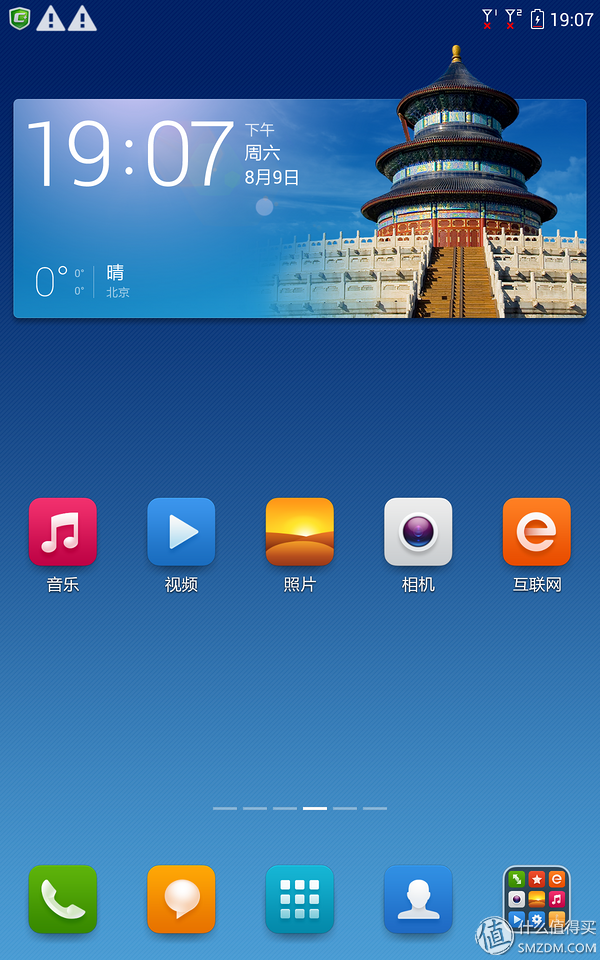The image size is (600, 960).
Task: Open the messaging app in the dock
Action: (x=181, y=899)
